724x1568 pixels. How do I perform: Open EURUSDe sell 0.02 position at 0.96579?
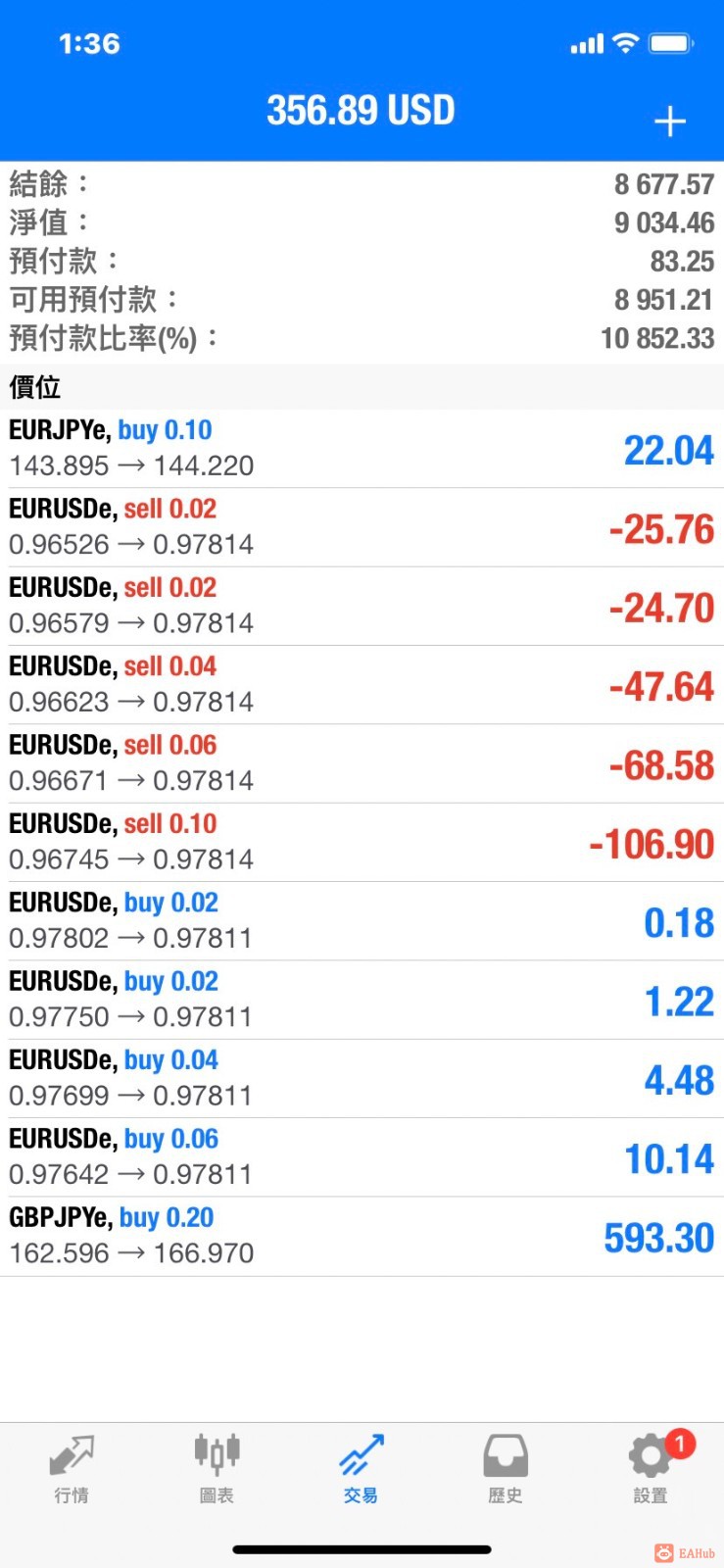[x=362, y=606]
